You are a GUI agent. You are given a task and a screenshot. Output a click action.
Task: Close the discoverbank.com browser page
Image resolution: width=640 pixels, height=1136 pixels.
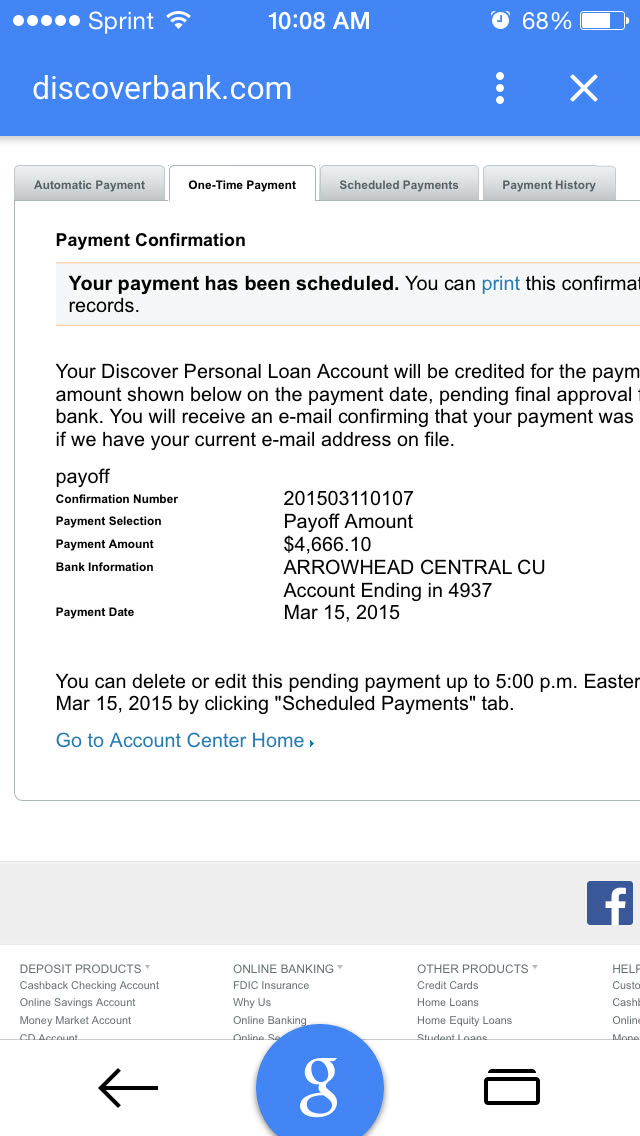[583, 89]
